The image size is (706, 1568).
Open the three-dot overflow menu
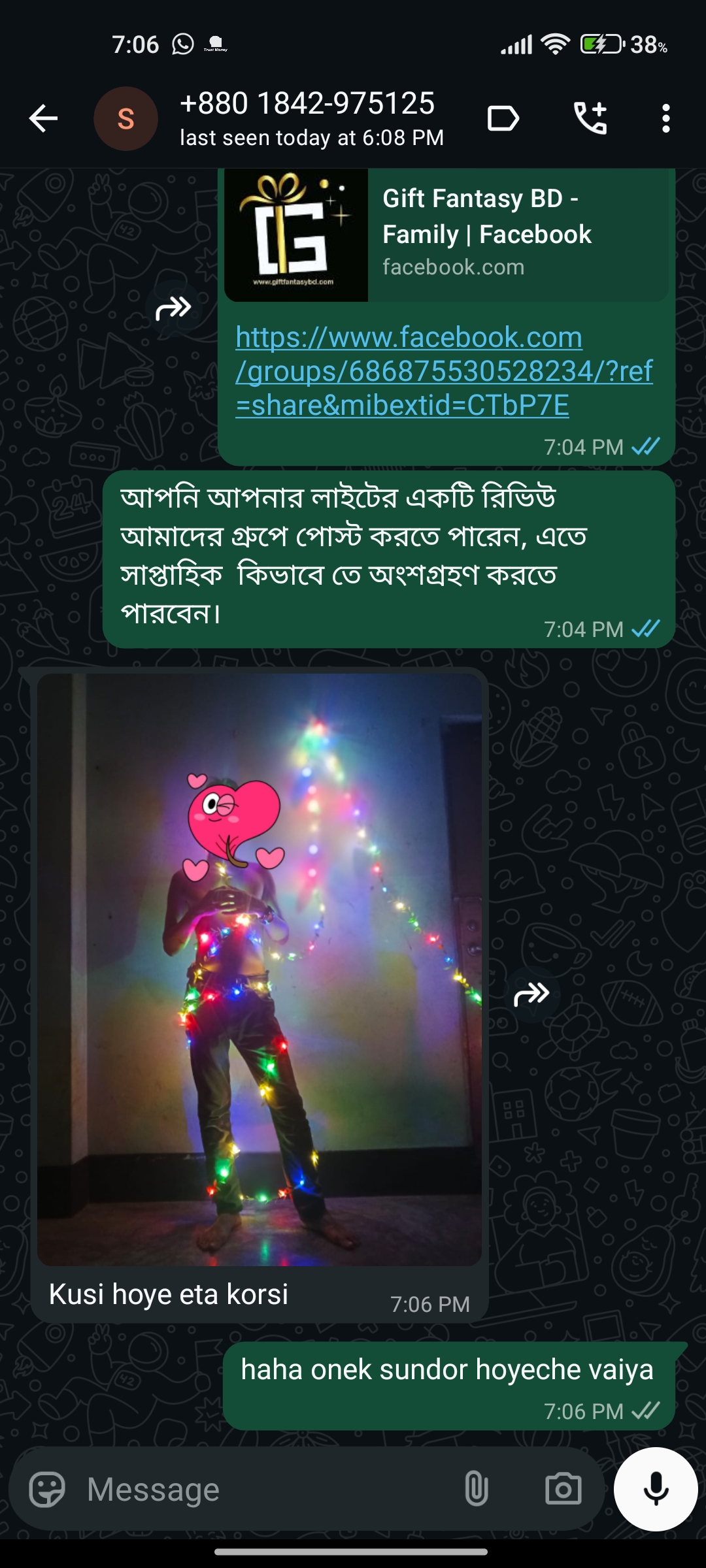(665, 118)
